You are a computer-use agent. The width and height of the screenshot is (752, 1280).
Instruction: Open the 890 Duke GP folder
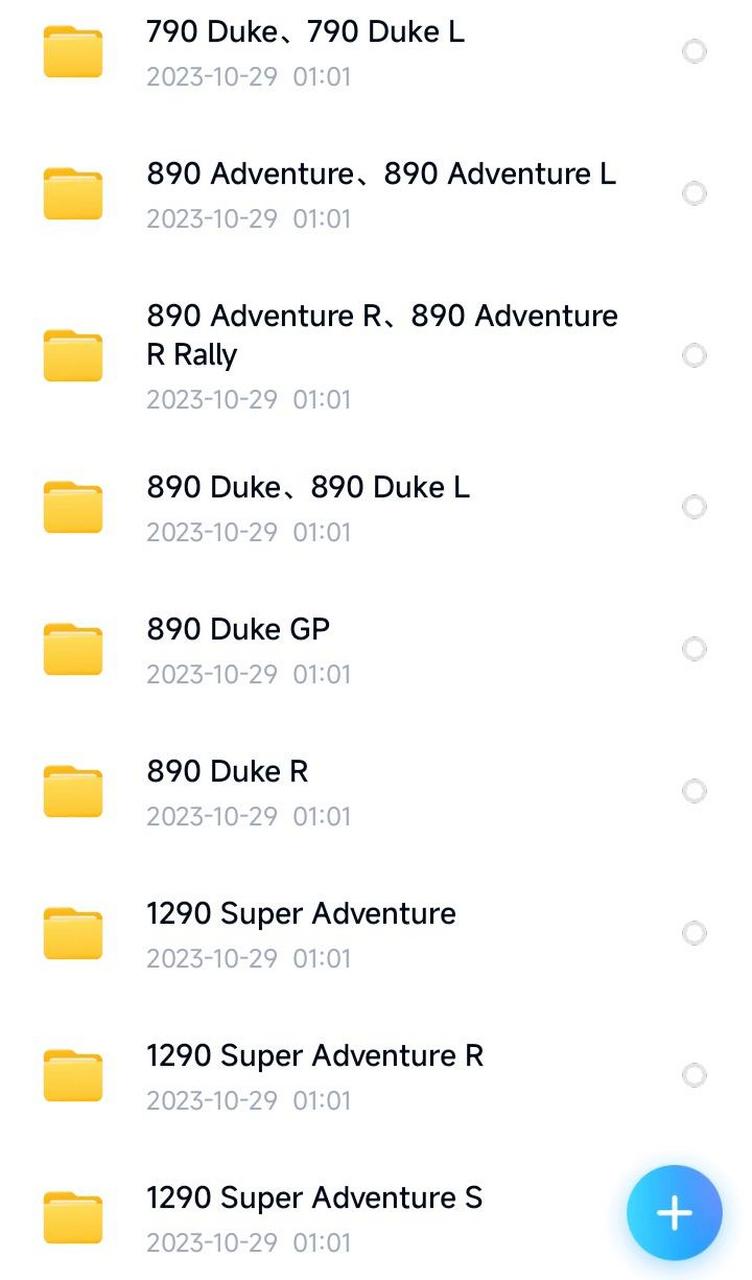point(238,630)
